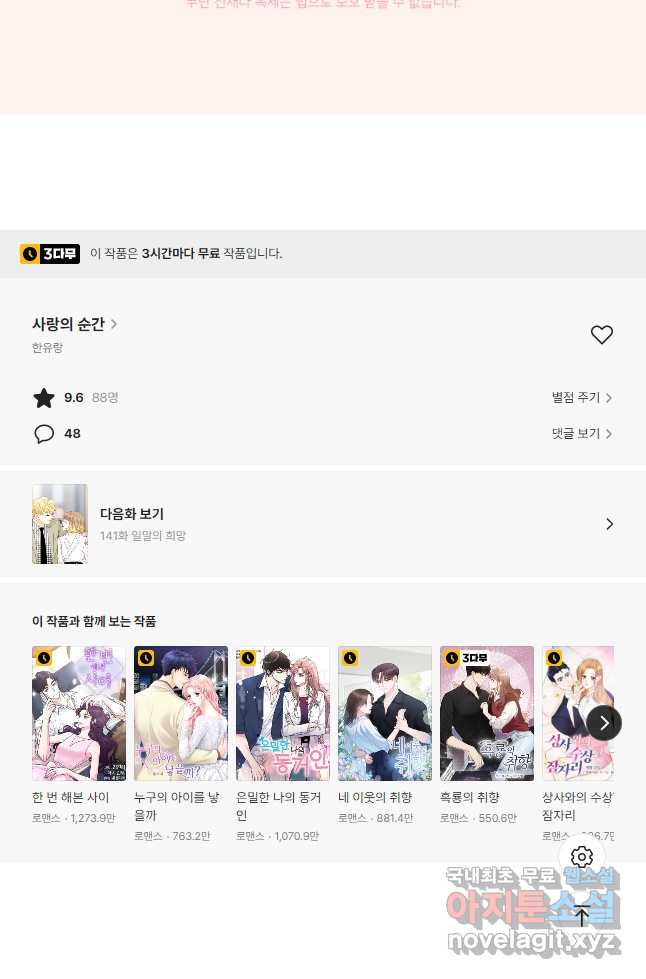The image size is (646, 979).
Task: Jump to top with the up arrow
Action: [x=582, y=916]
